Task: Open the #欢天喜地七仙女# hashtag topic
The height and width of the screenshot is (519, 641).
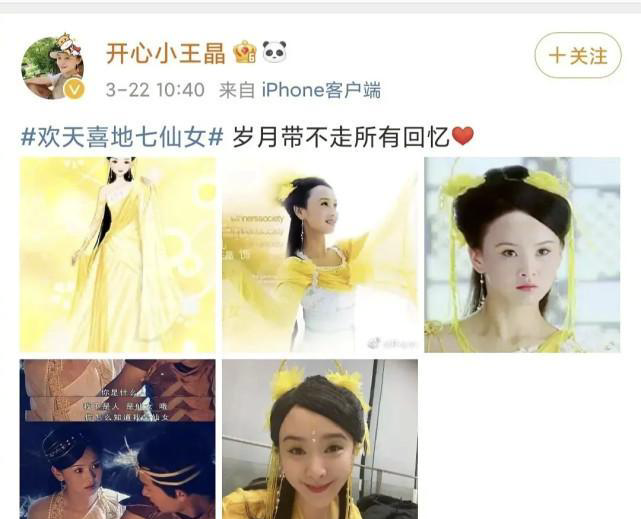Action: click(x=122, y=137)
